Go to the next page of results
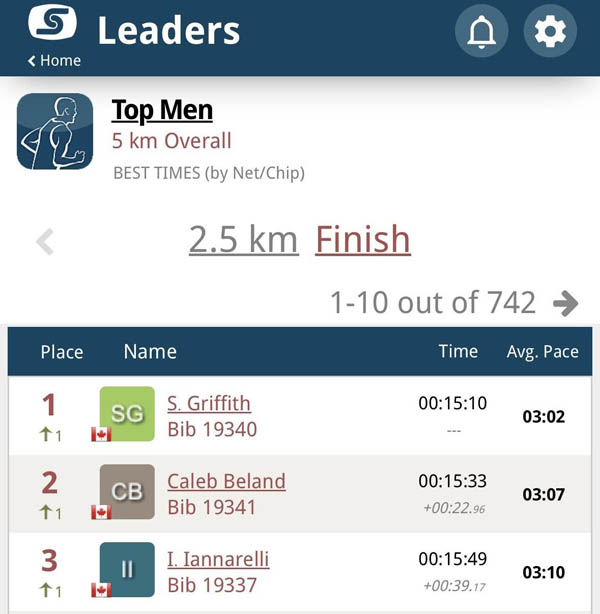Image resolution: width=600 pixels, height=614 pixels. click(566, 303)
